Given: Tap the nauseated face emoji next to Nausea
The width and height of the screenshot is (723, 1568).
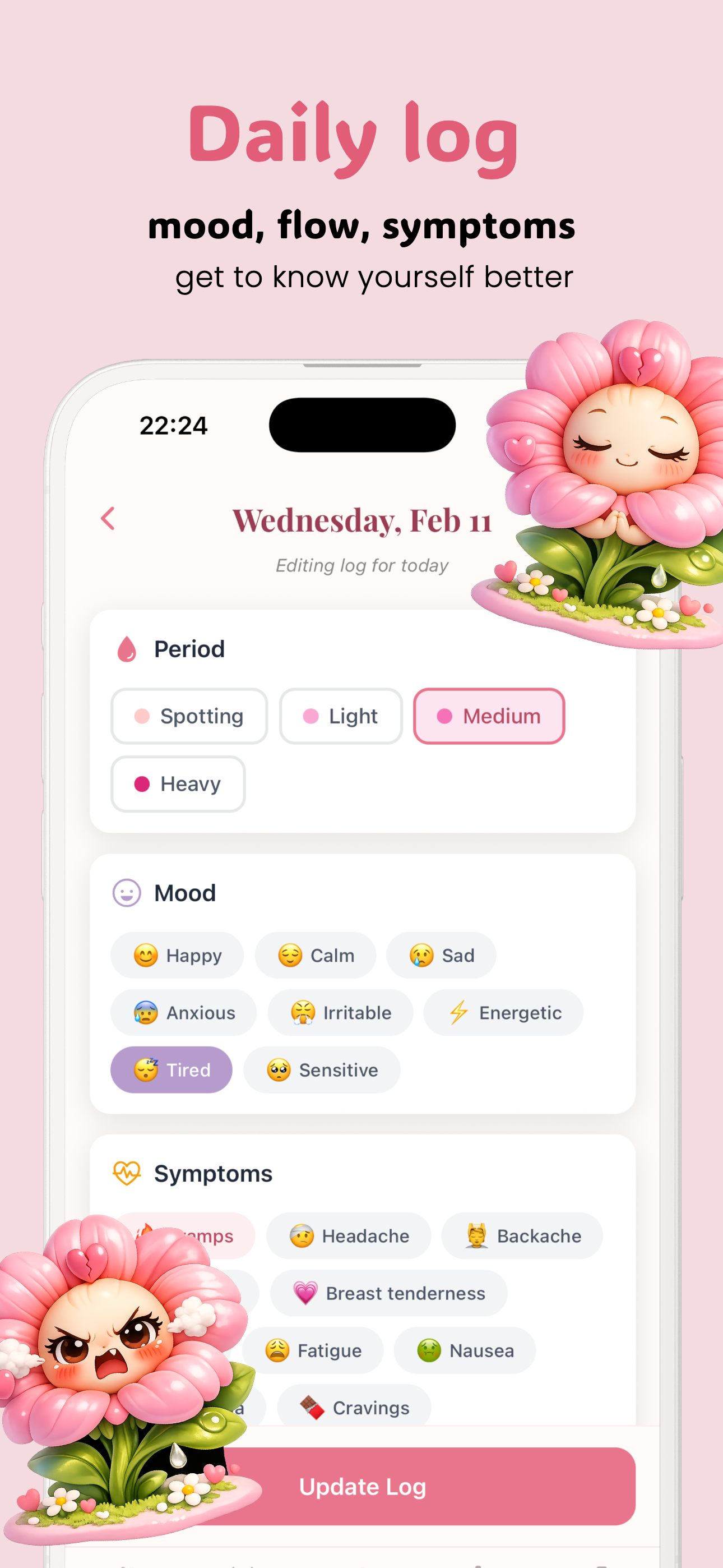Looking at the screenshot, I should pyautogui.click(x=430, y=1351).
